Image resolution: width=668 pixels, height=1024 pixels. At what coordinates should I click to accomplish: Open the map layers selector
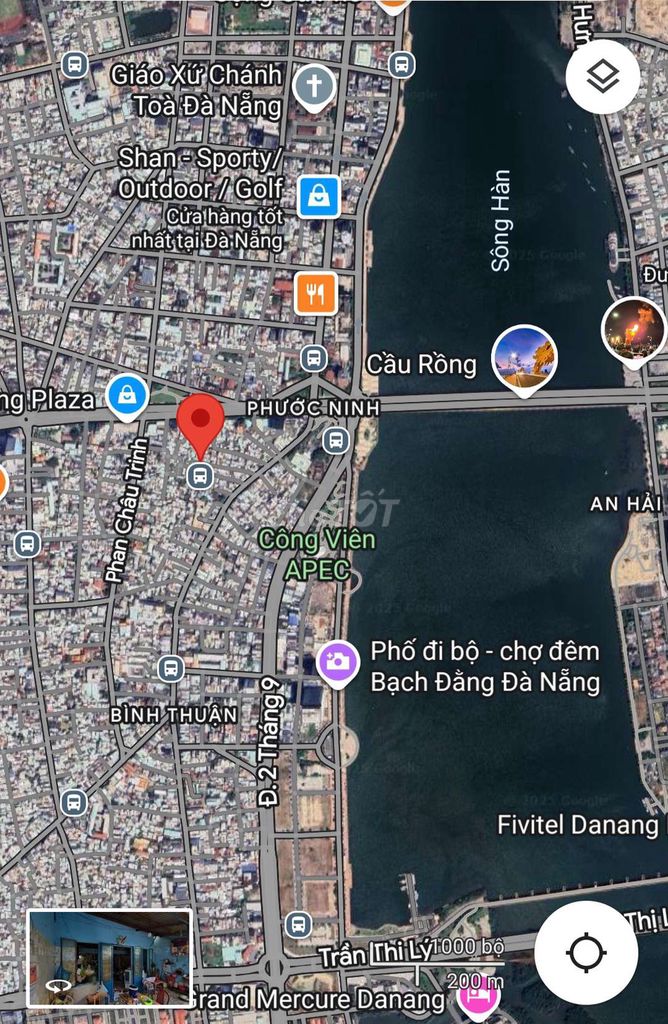603,76
